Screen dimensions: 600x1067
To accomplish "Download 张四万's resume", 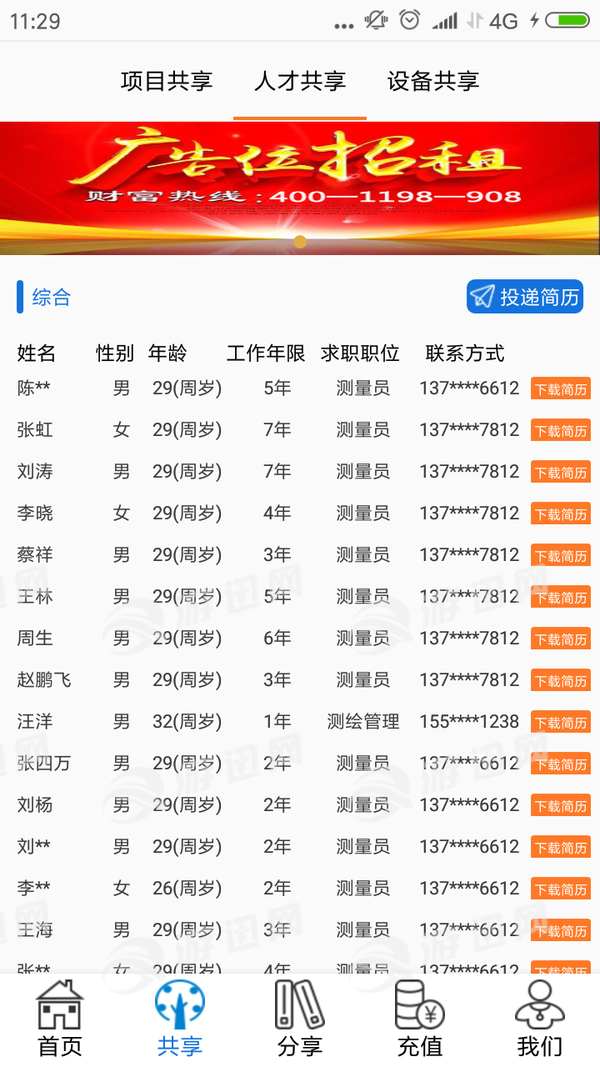I will 560,764.
